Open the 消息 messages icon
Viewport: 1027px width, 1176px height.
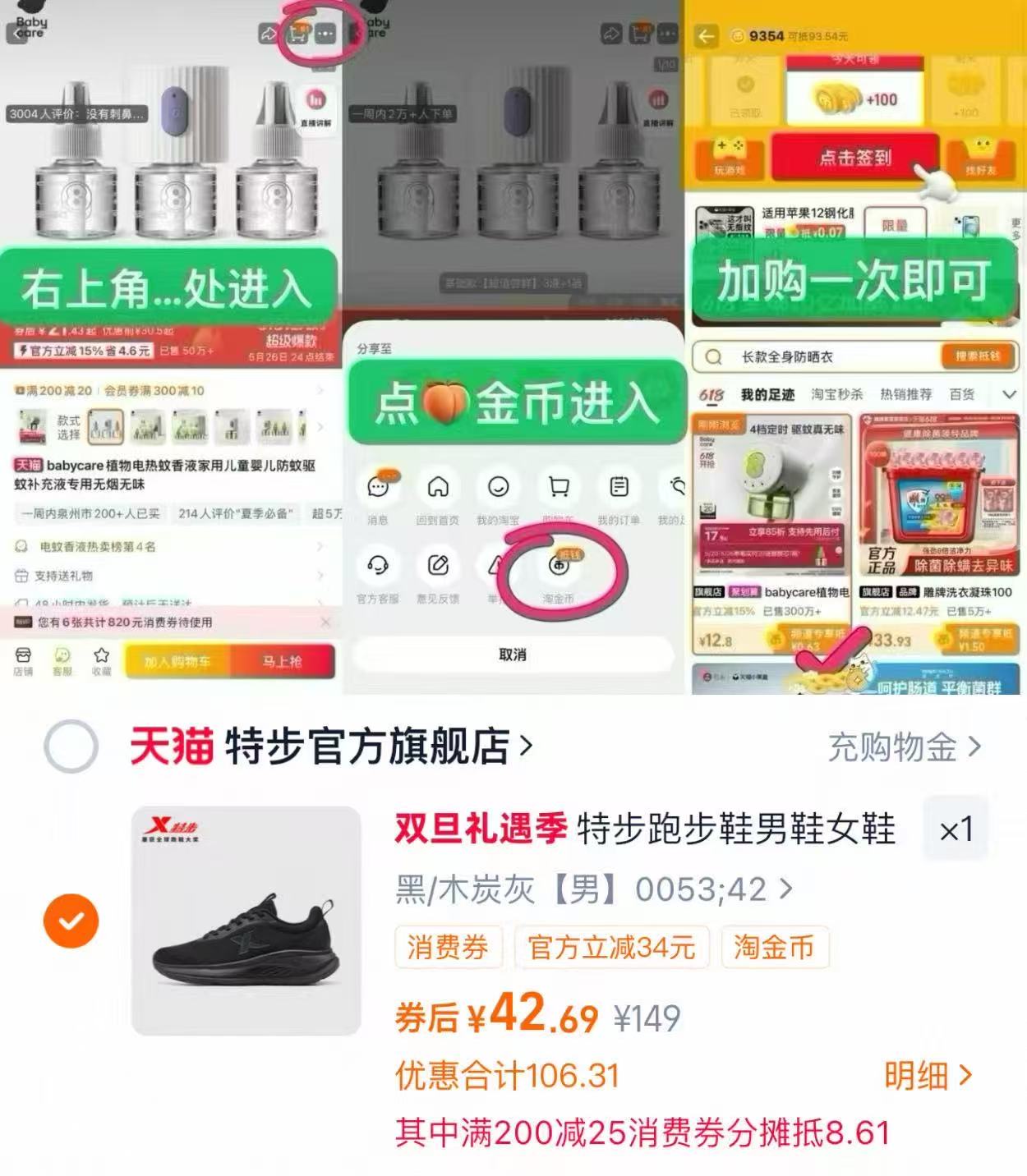click(x=378, y=486)
